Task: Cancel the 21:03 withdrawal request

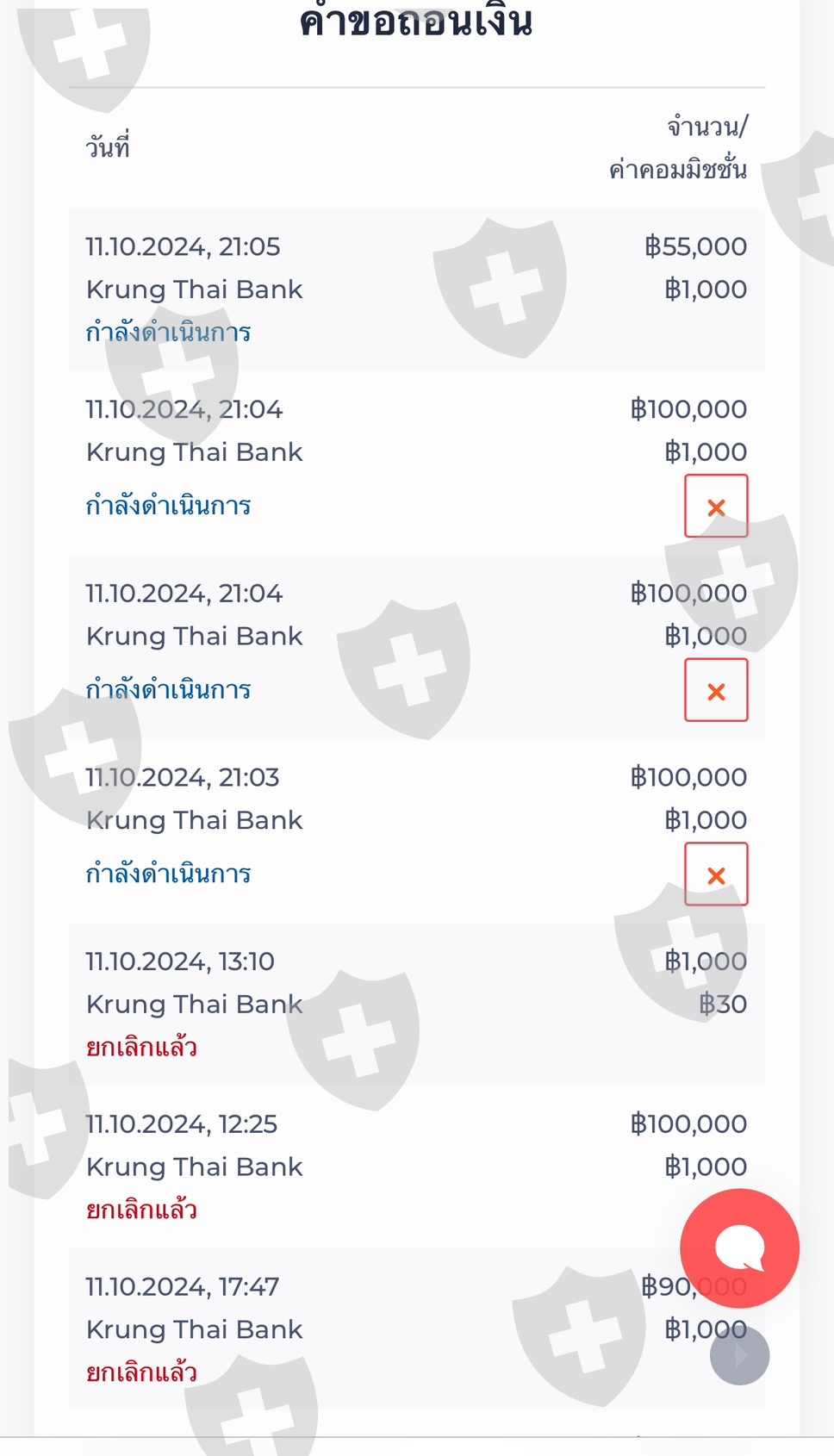Action: click(x=716, y=874)
